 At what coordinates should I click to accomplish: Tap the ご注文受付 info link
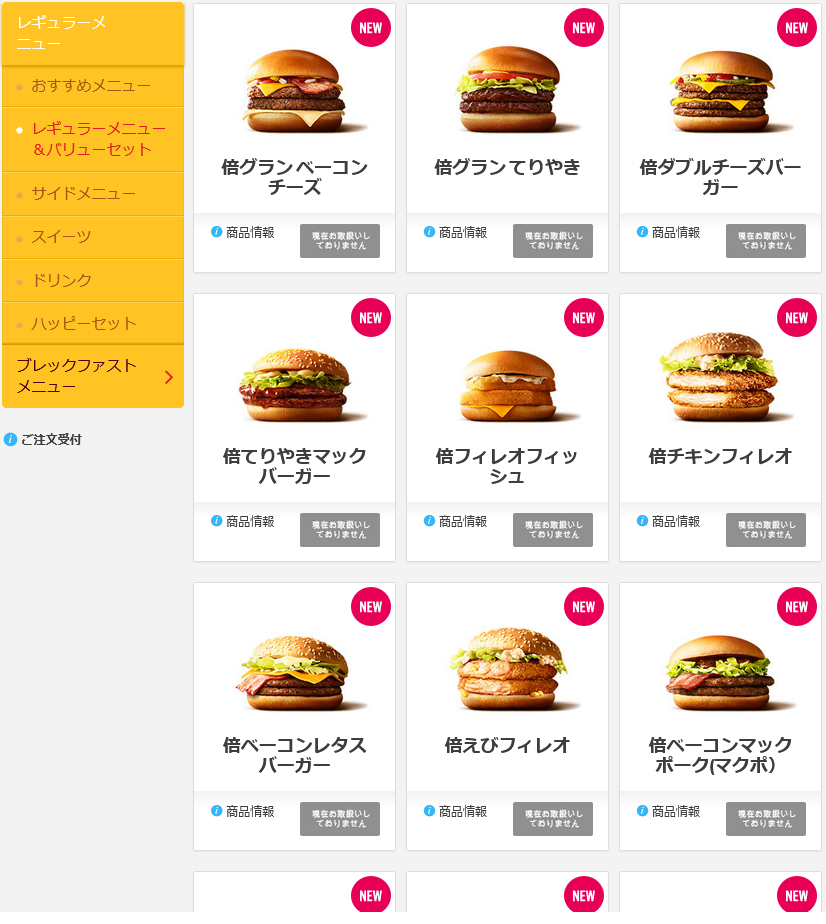50,439
